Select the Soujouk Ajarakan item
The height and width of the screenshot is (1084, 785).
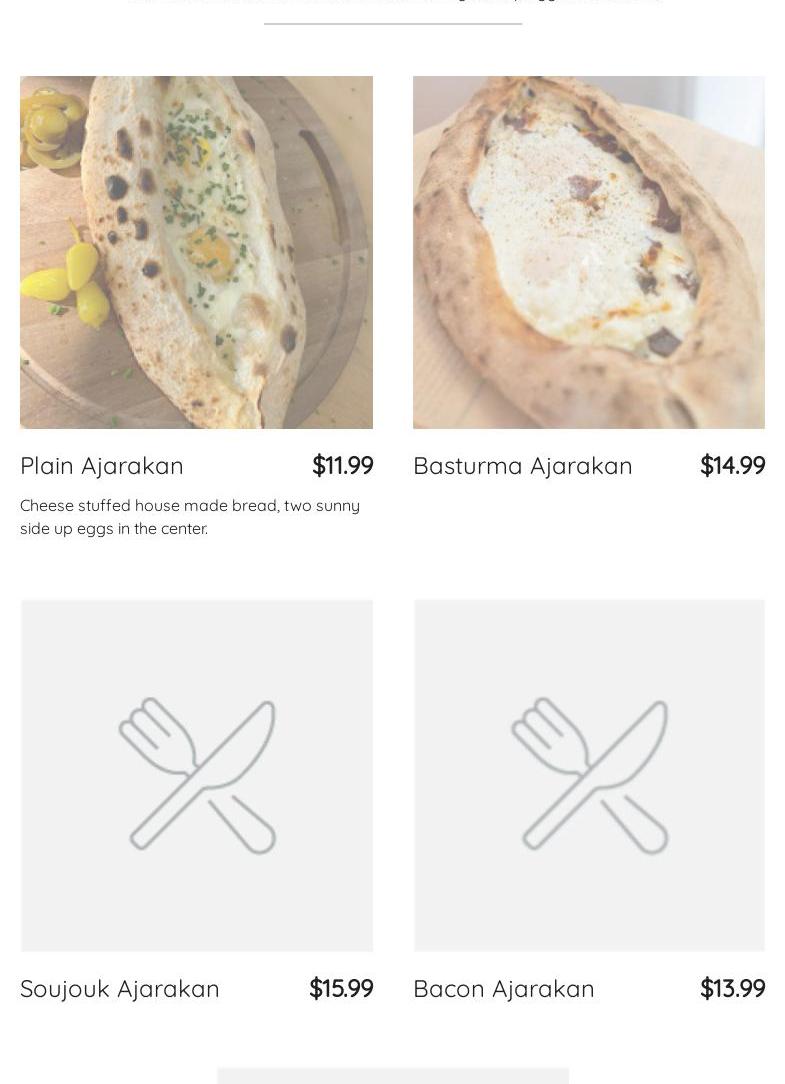tap(120, 989)
